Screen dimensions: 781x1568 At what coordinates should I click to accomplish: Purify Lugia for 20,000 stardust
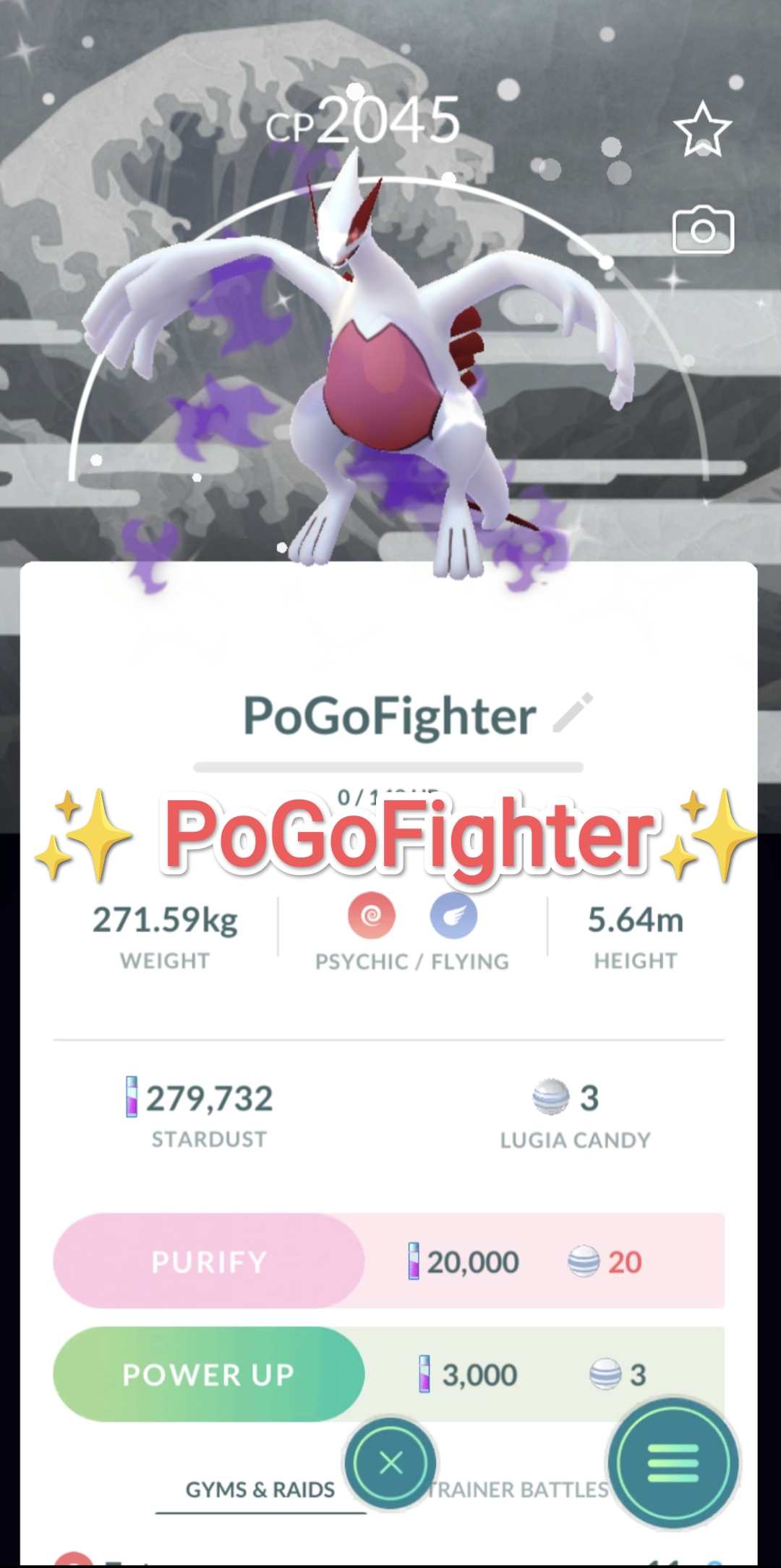coord(209,1261)
